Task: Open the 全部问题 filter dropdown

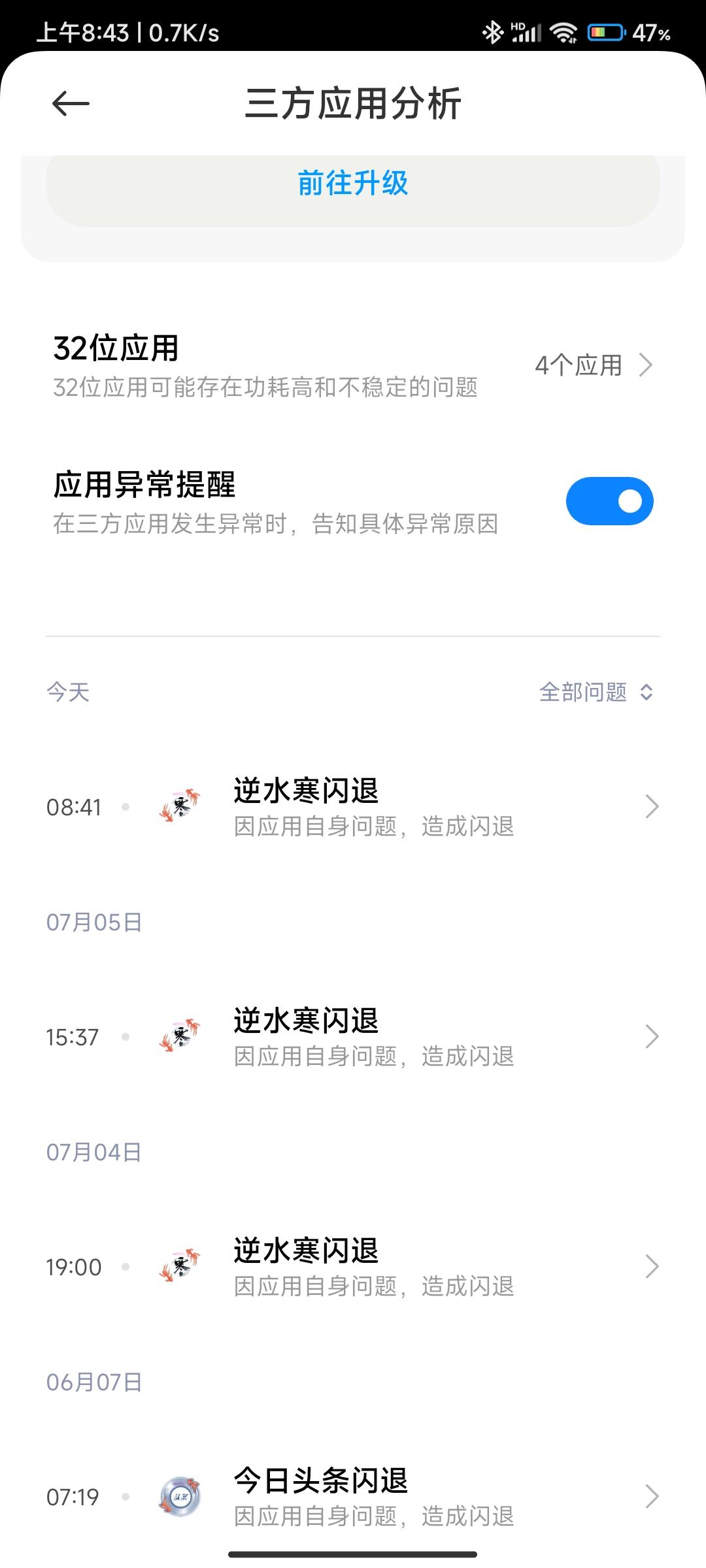Action: 596,693
